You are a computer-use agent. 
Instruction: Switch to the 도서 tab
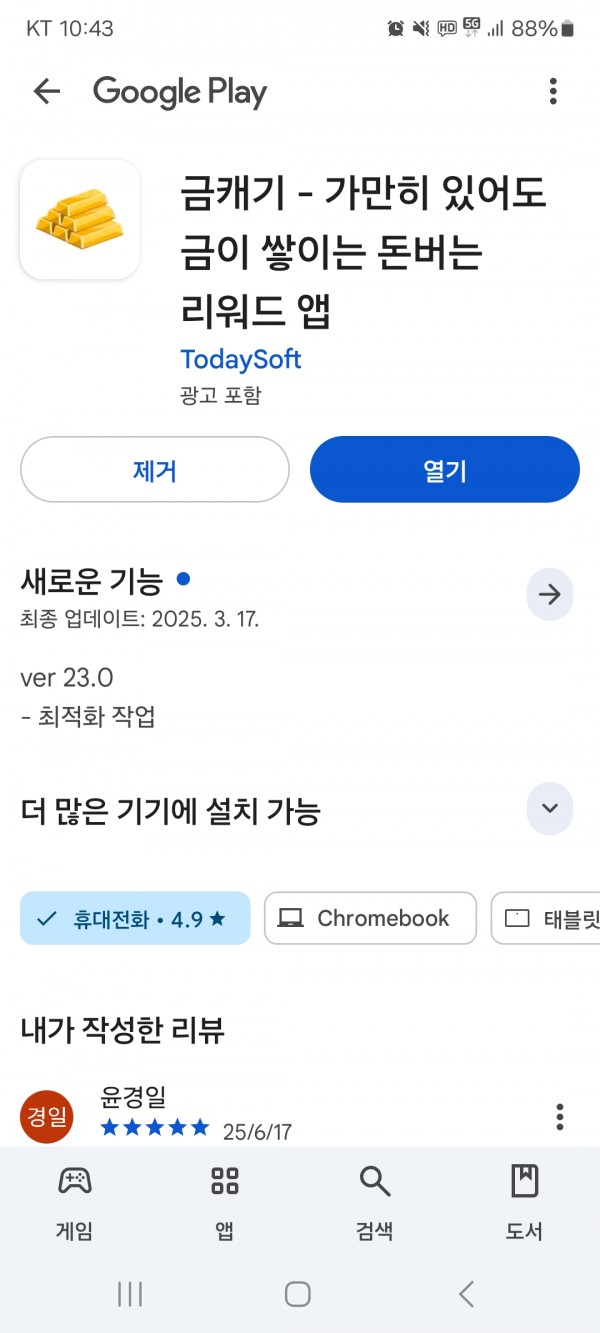(524, 1204)
